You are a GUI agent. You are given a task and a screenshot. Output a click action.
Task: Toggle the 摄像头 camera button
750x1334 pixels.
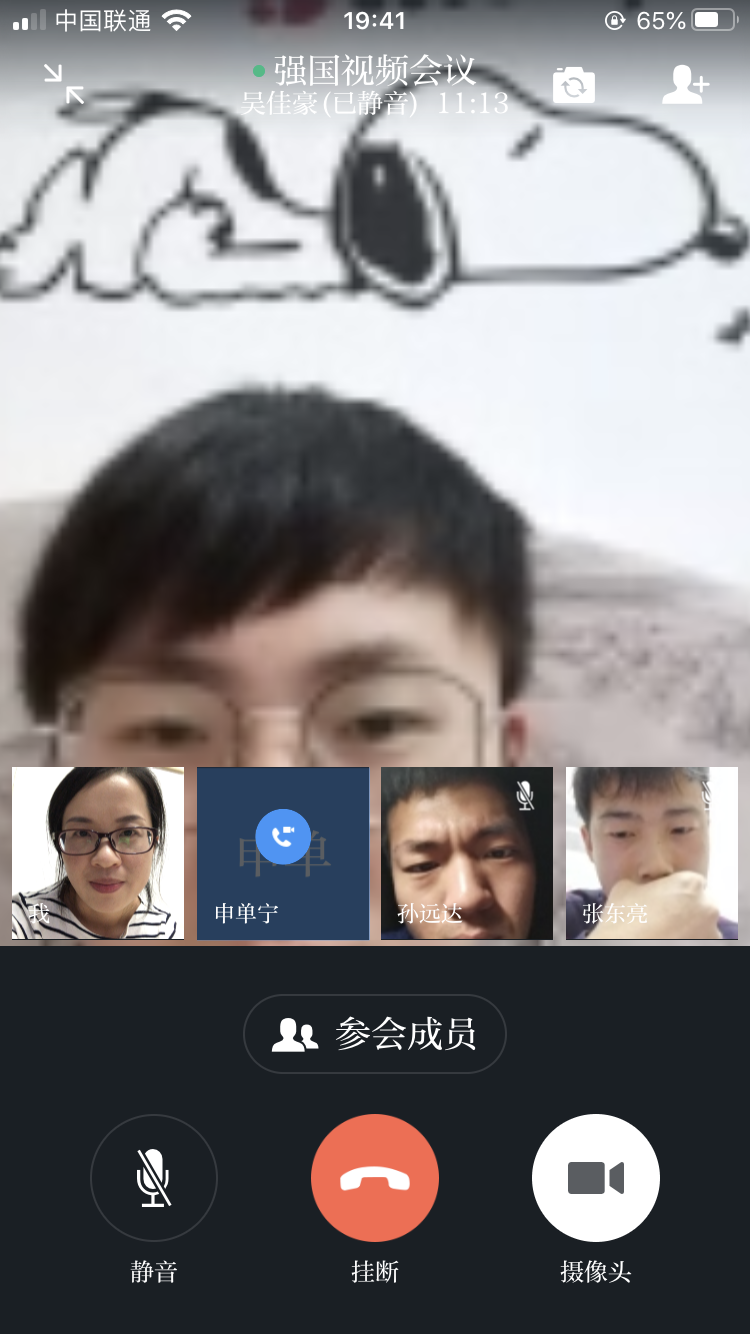[596, 1178]
